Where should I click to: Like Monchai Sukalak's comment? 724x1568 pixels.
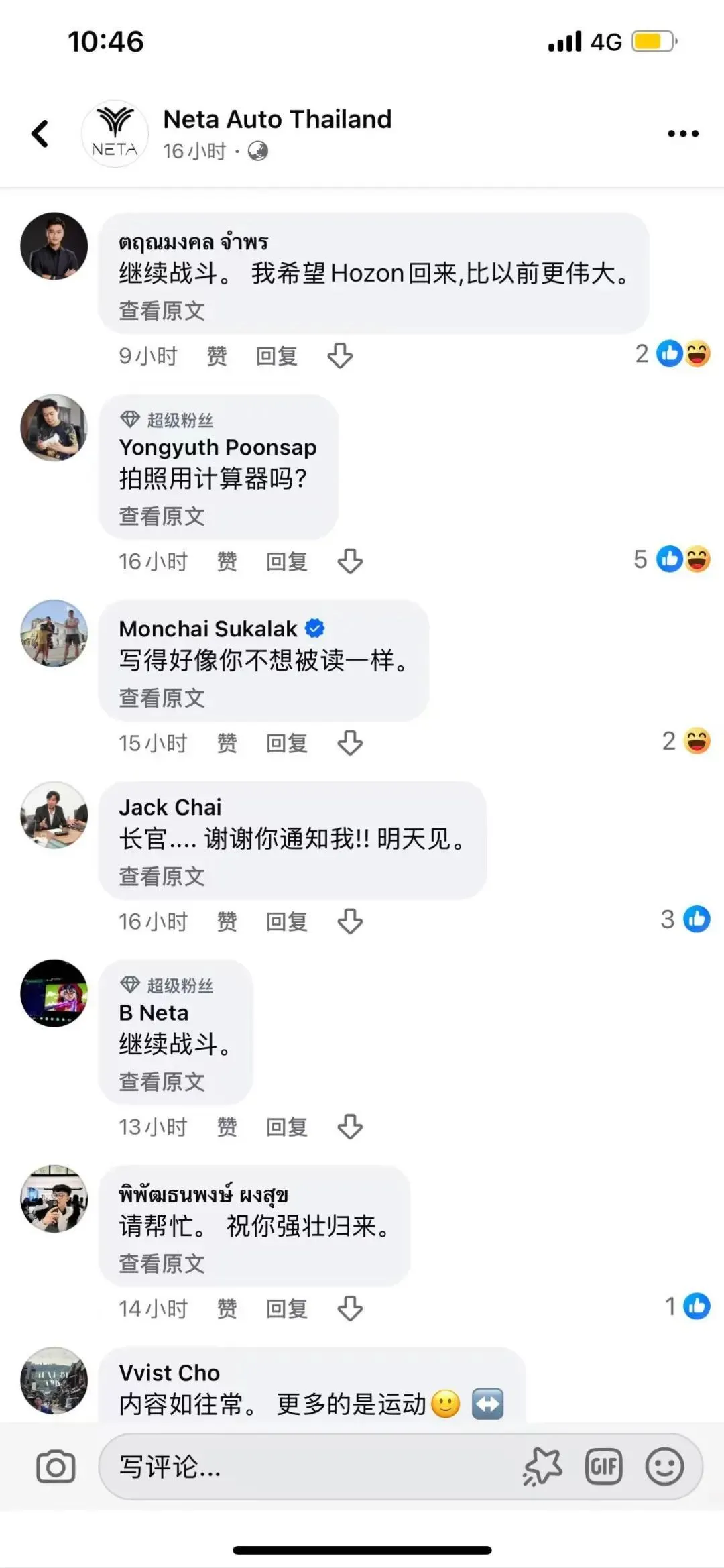227,743
